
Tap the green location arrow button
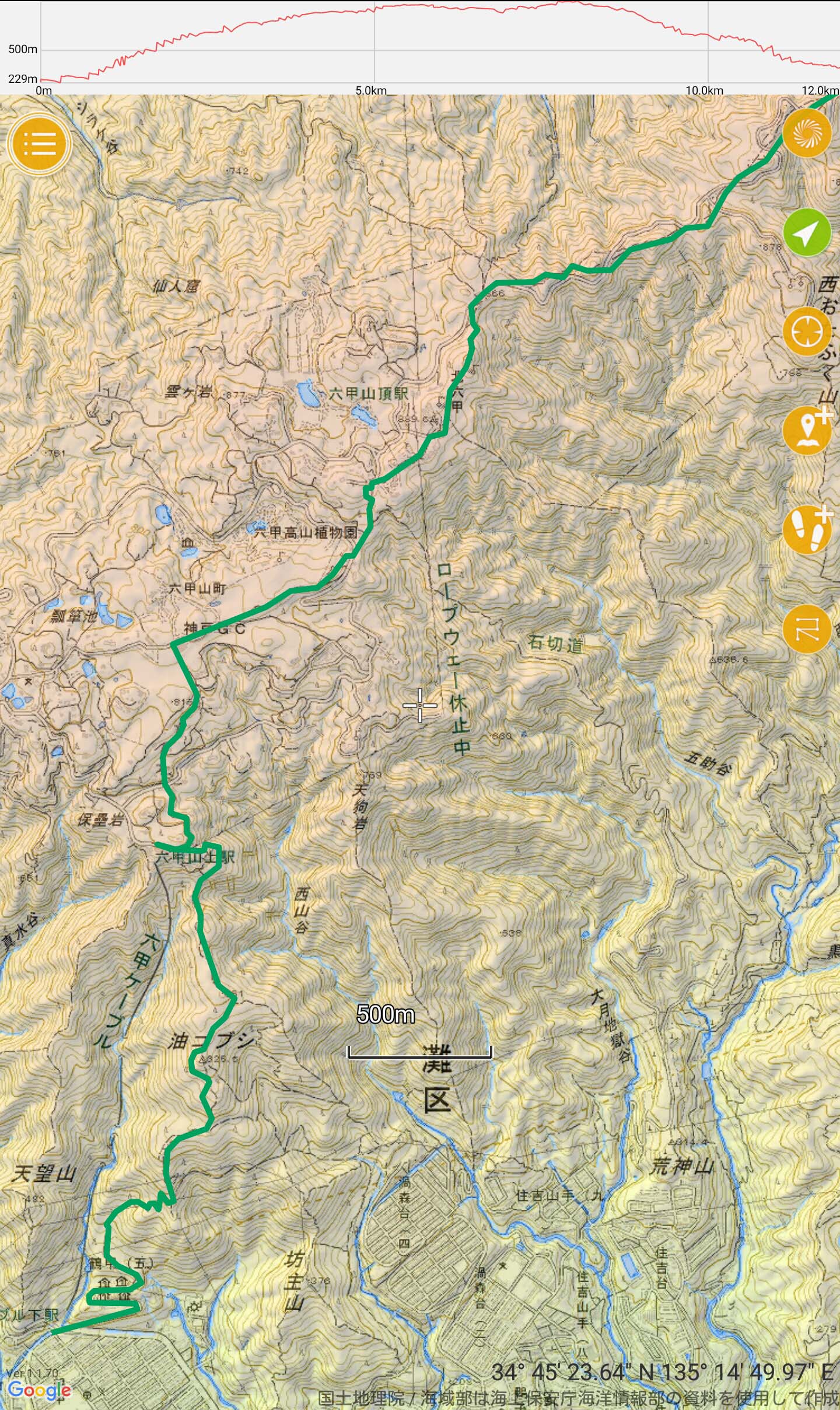(807, 233)
